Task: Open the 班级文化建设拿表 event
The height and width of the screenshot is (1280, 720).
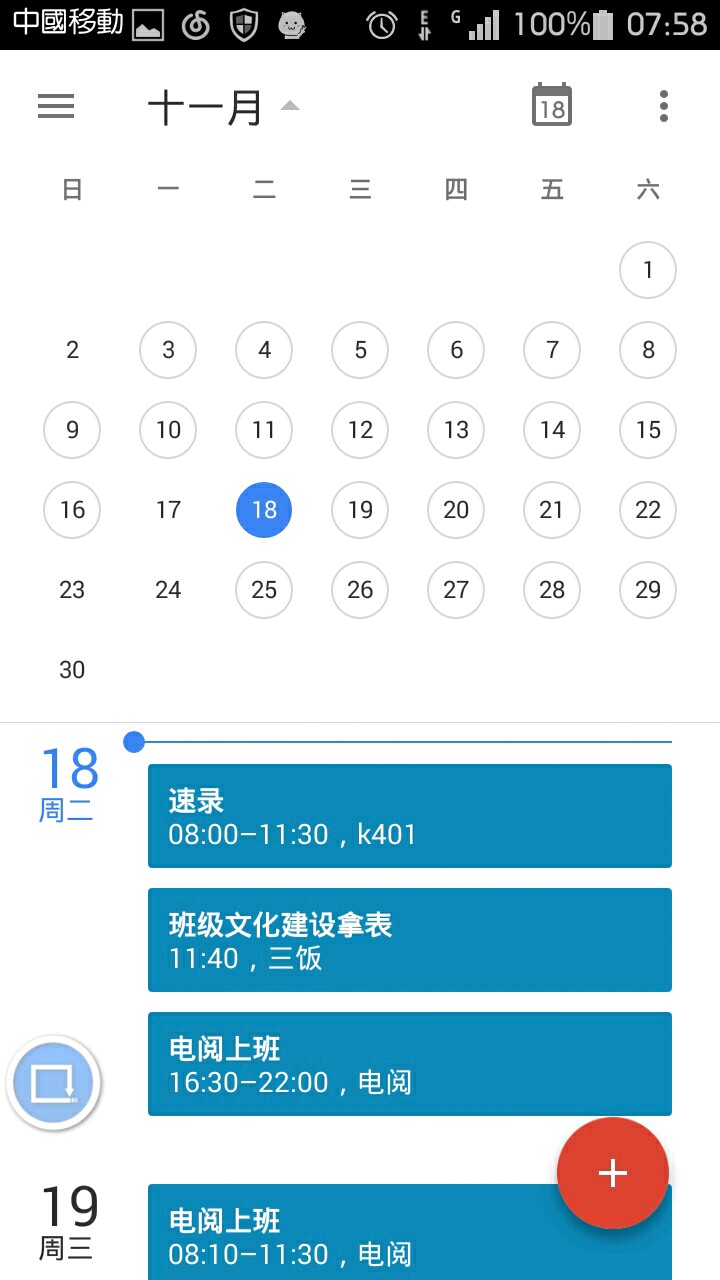Action: click(410, 940)
